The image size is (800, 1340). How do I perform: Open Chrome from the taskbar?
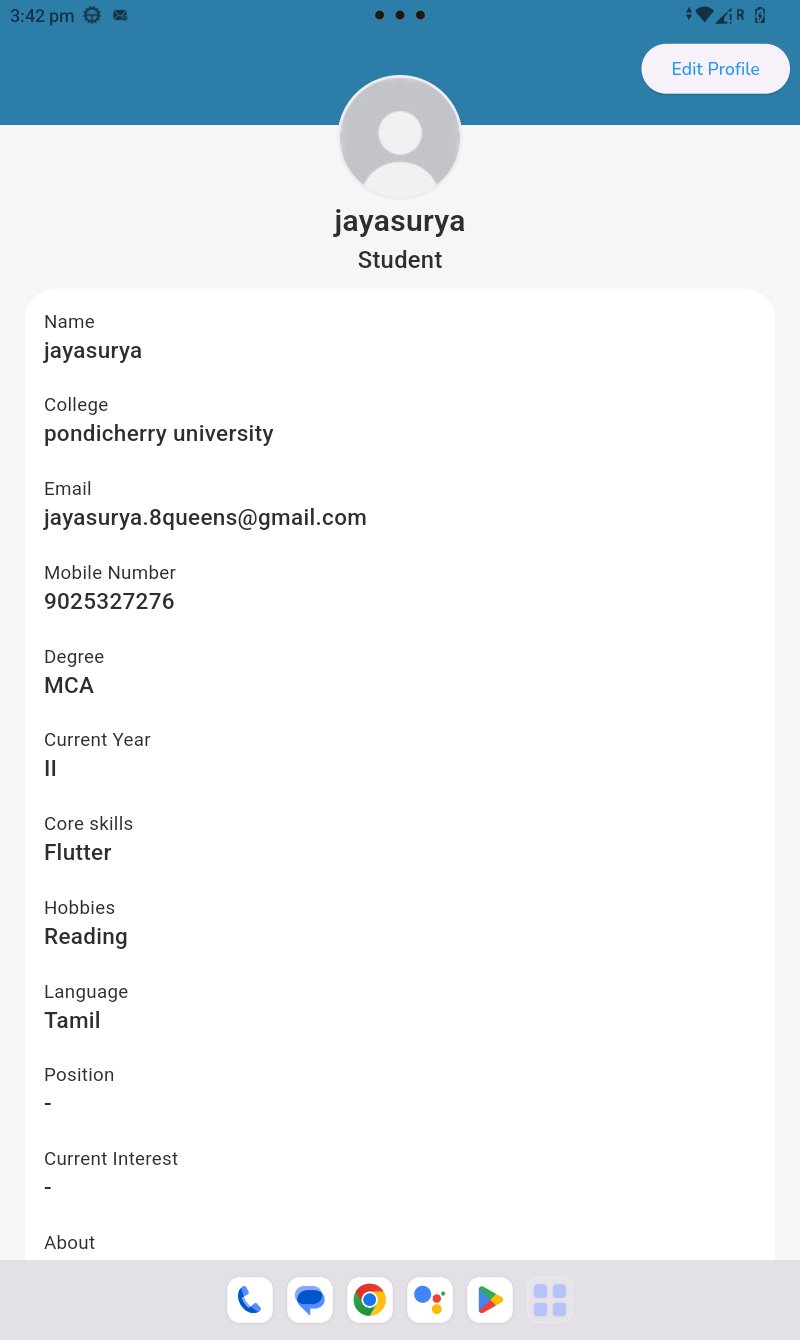pyautogui.click(x=370, y=1300)
